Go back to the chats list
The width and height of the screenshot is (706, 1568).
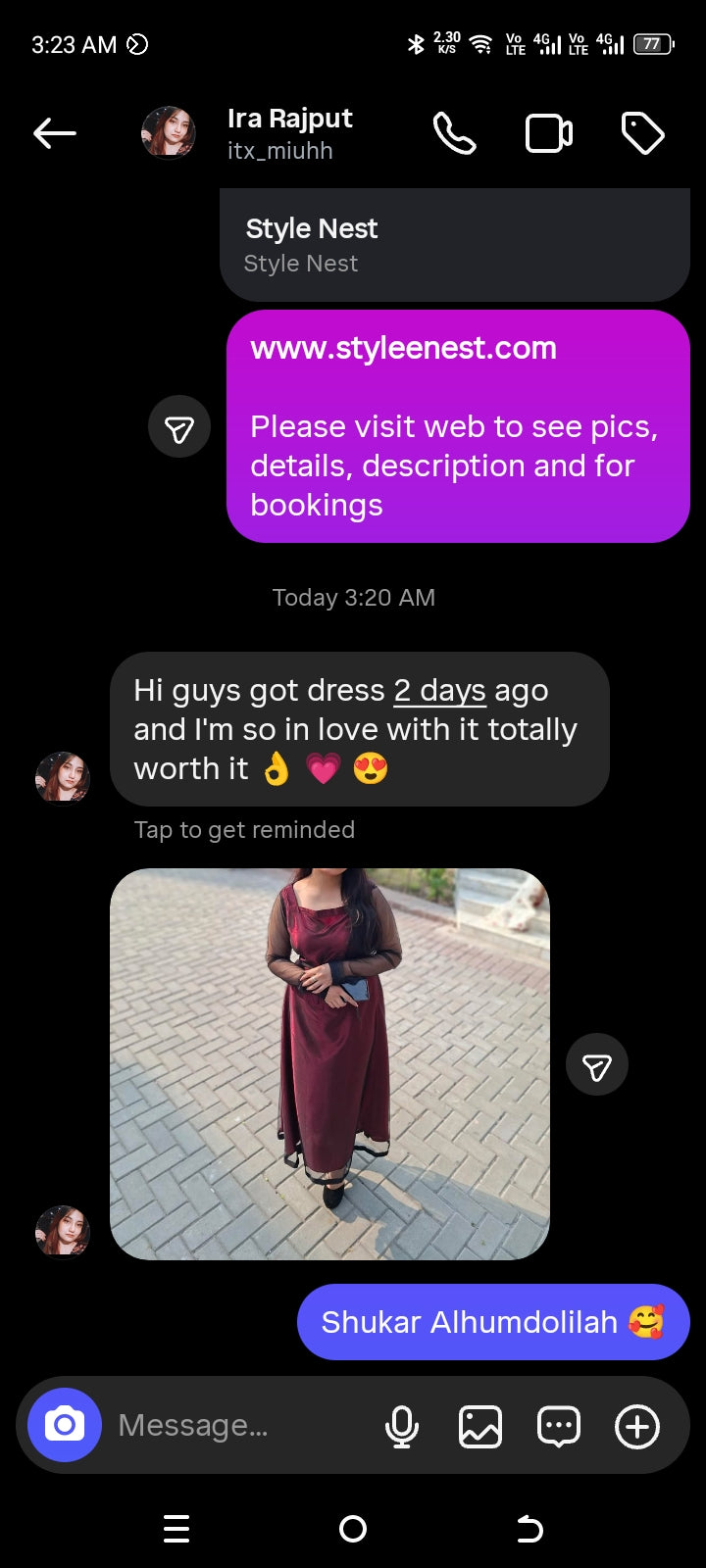pyautogui.click(x=54, y=133)
